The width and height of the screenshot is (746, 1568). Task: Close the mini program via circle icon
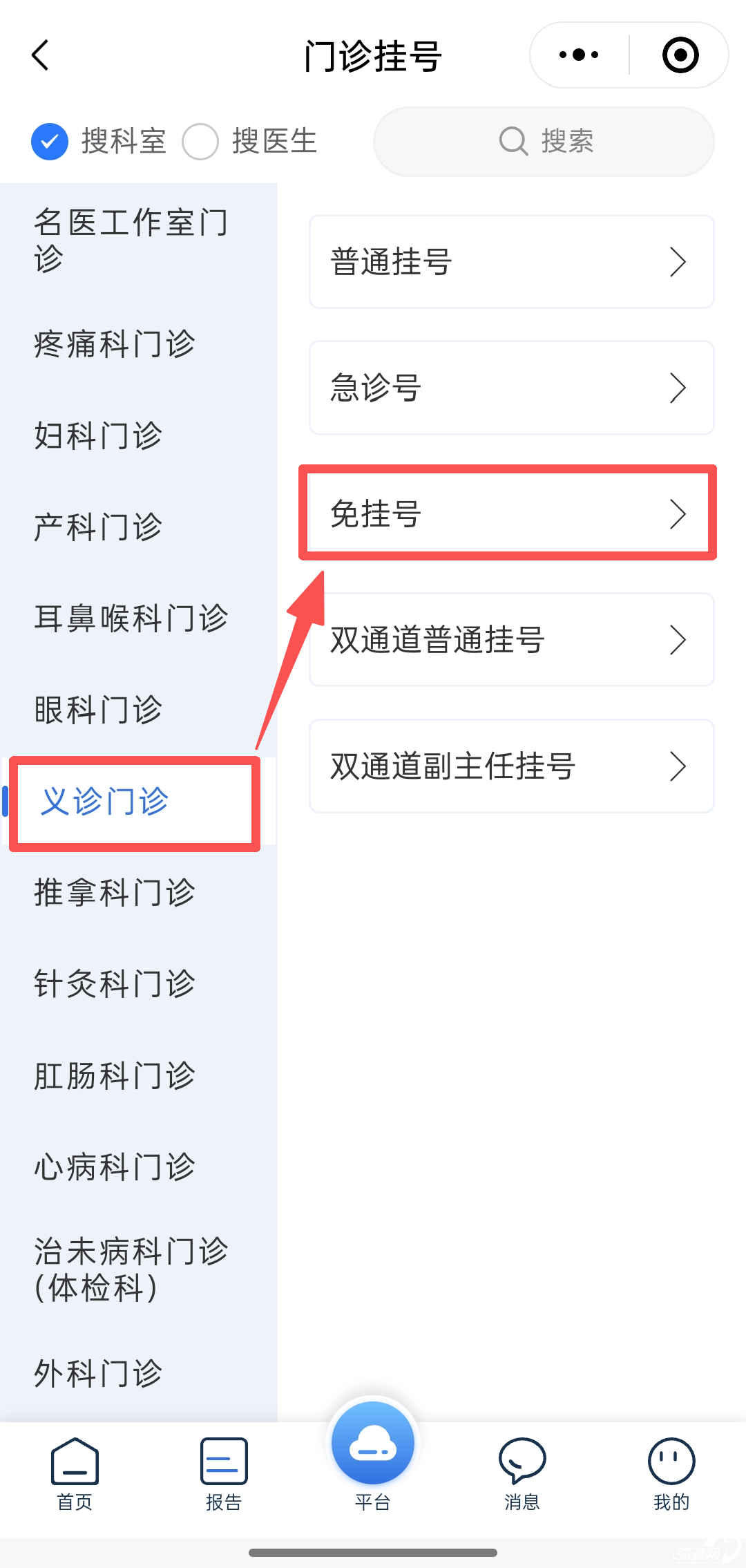680,55
